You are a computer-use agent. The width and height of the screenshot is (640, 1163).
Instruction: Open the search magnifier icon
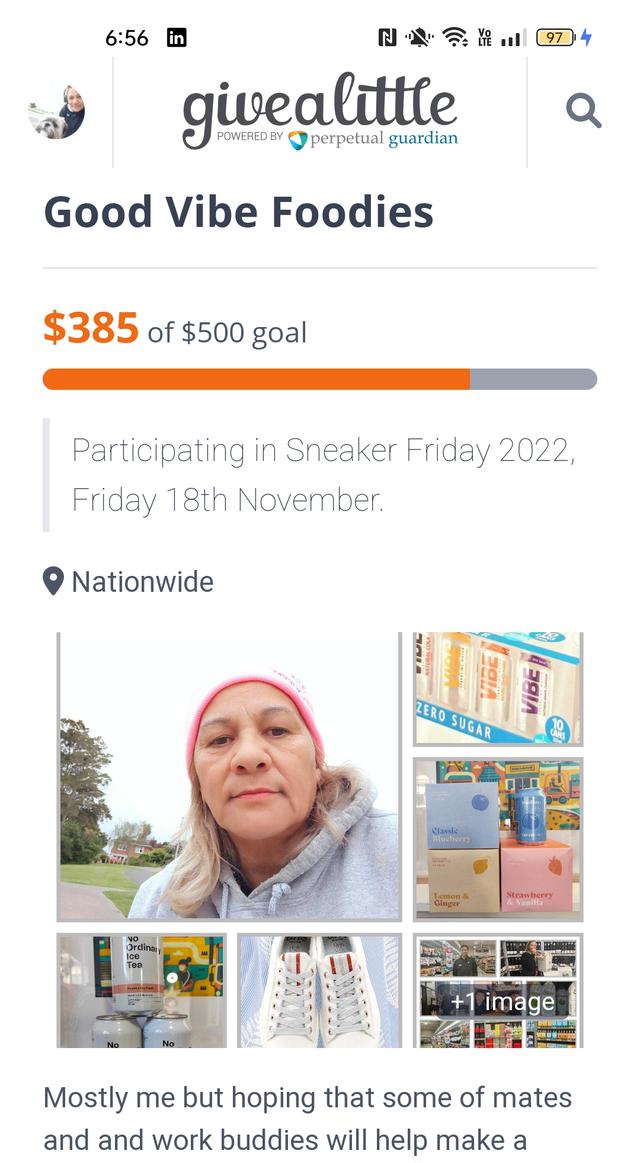[x=583, y=111]
